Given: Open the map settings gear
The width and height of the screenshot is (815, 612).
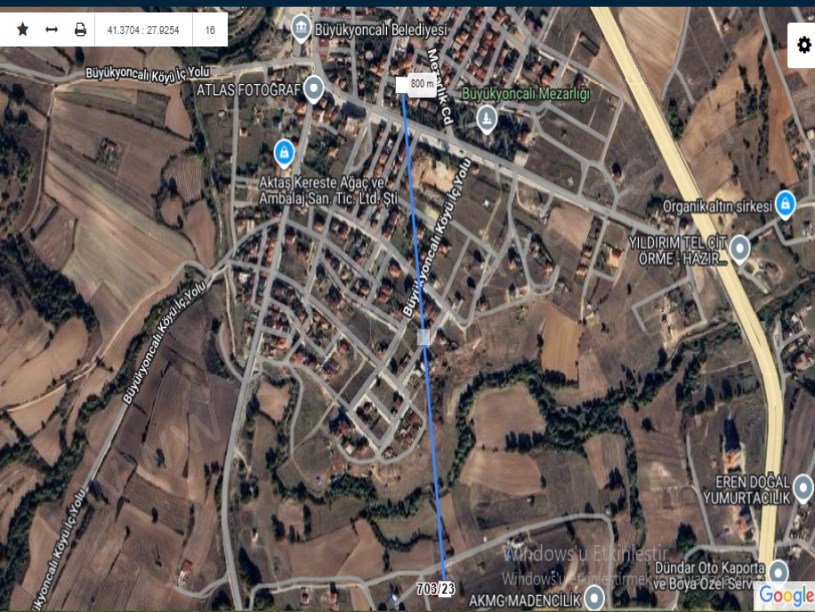Looking at the screenshot, I should (x=803, y=45).
